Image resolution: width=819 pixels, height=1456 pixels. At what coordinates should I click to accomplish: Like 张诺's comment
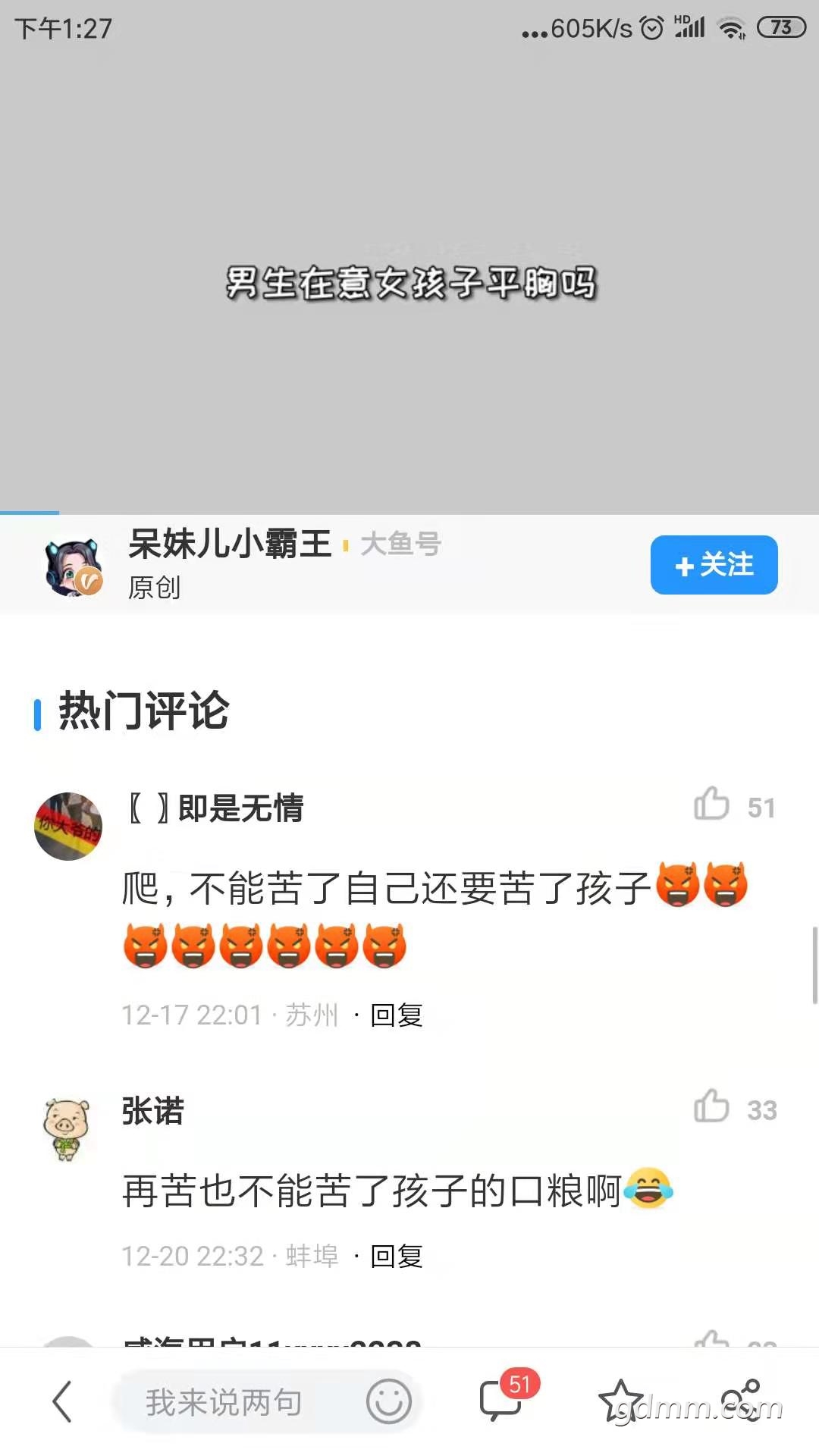pos(712,1107)
